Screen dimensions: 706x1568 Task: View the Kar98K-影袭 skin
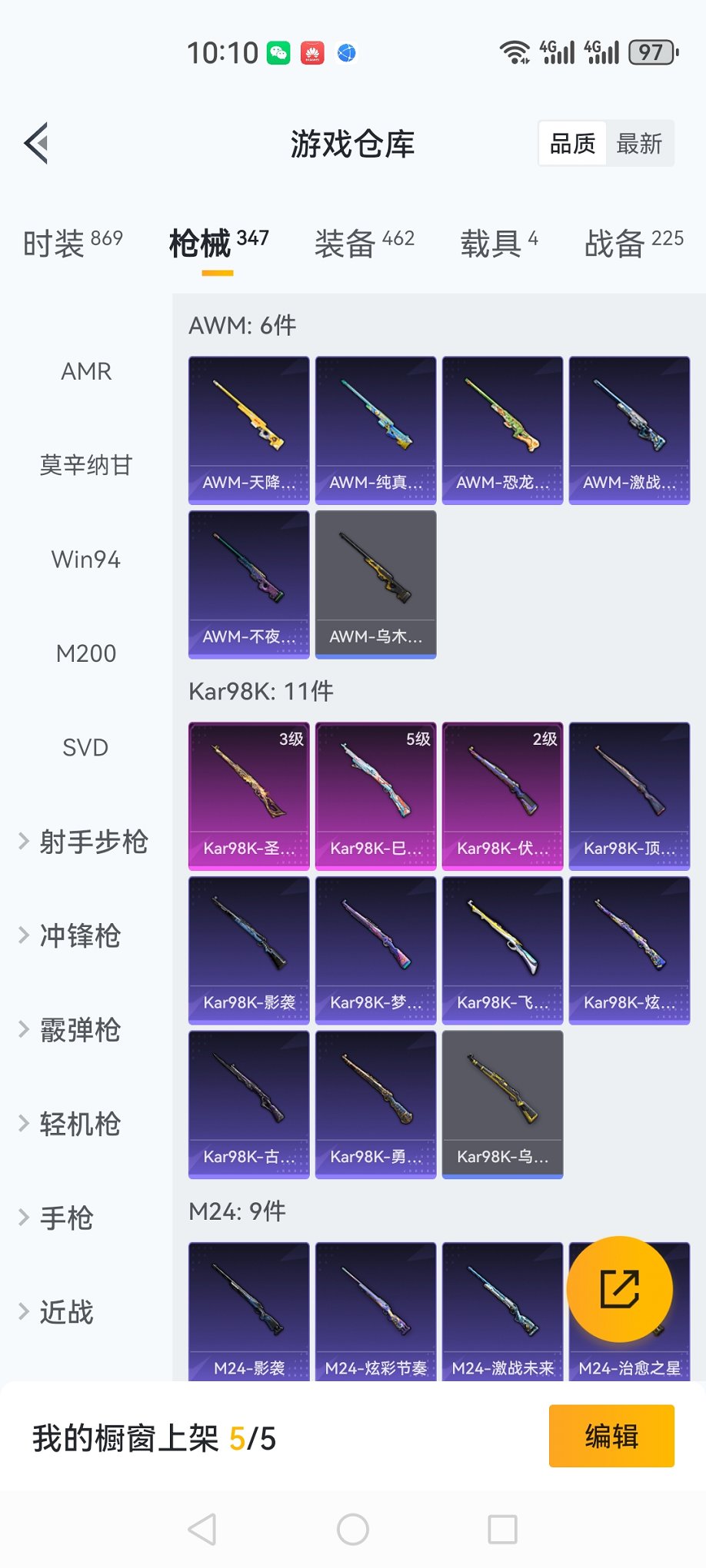[249, 950]
